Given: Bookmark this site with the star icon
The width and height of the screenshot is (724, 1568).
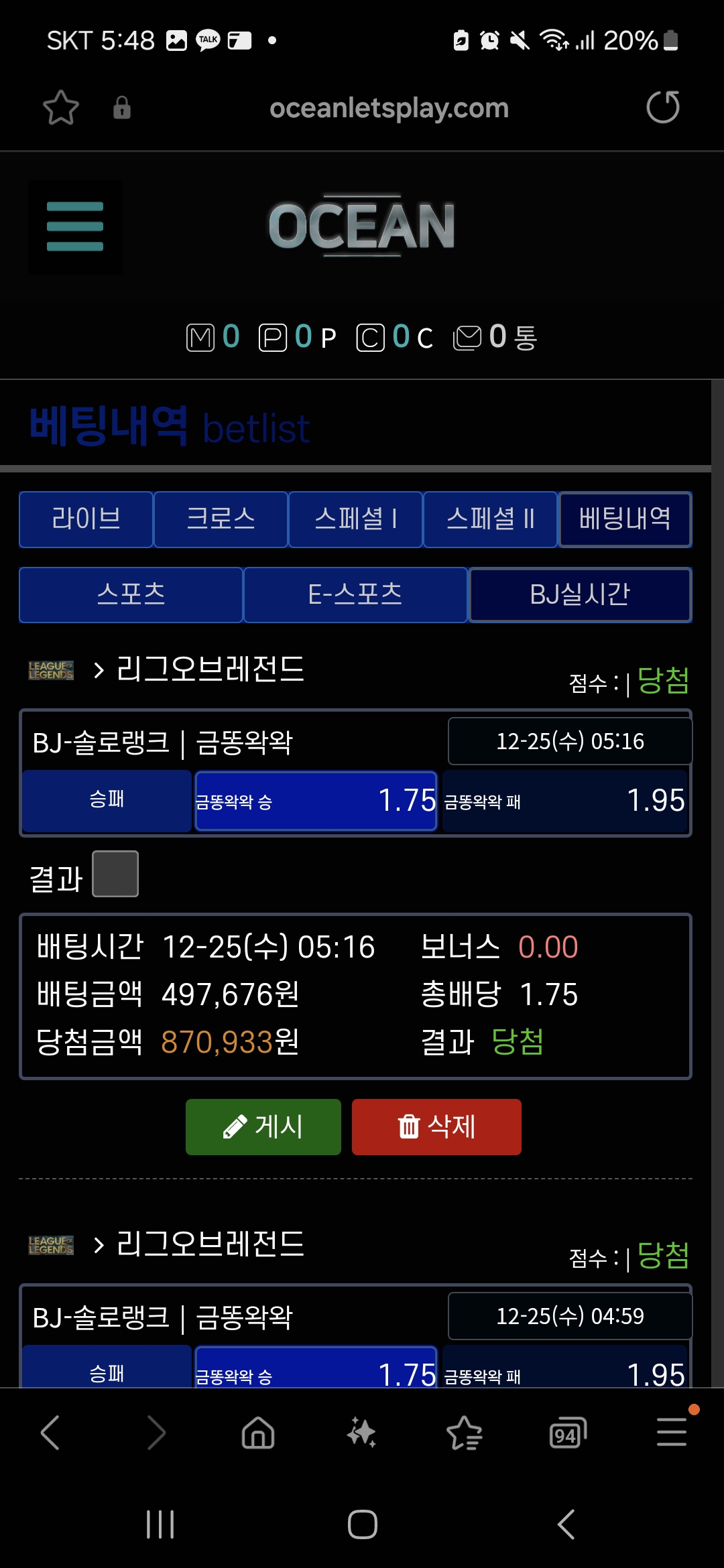Looking at the screenshot, I should [x=61, y=108].
